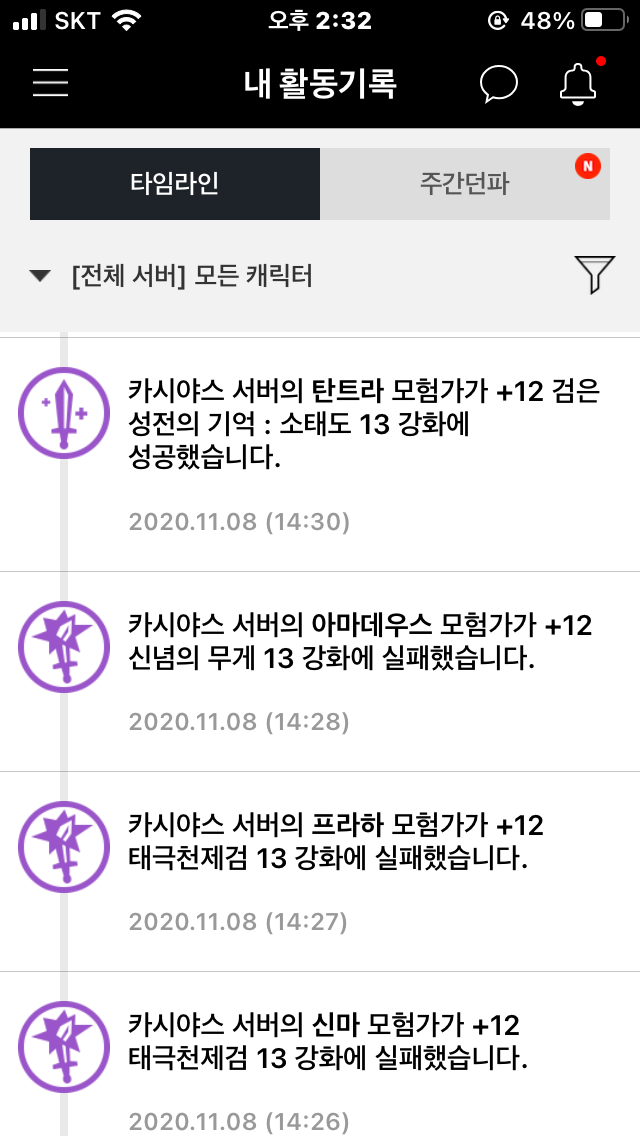Open the chat bubble icon

tap(499, 84)
